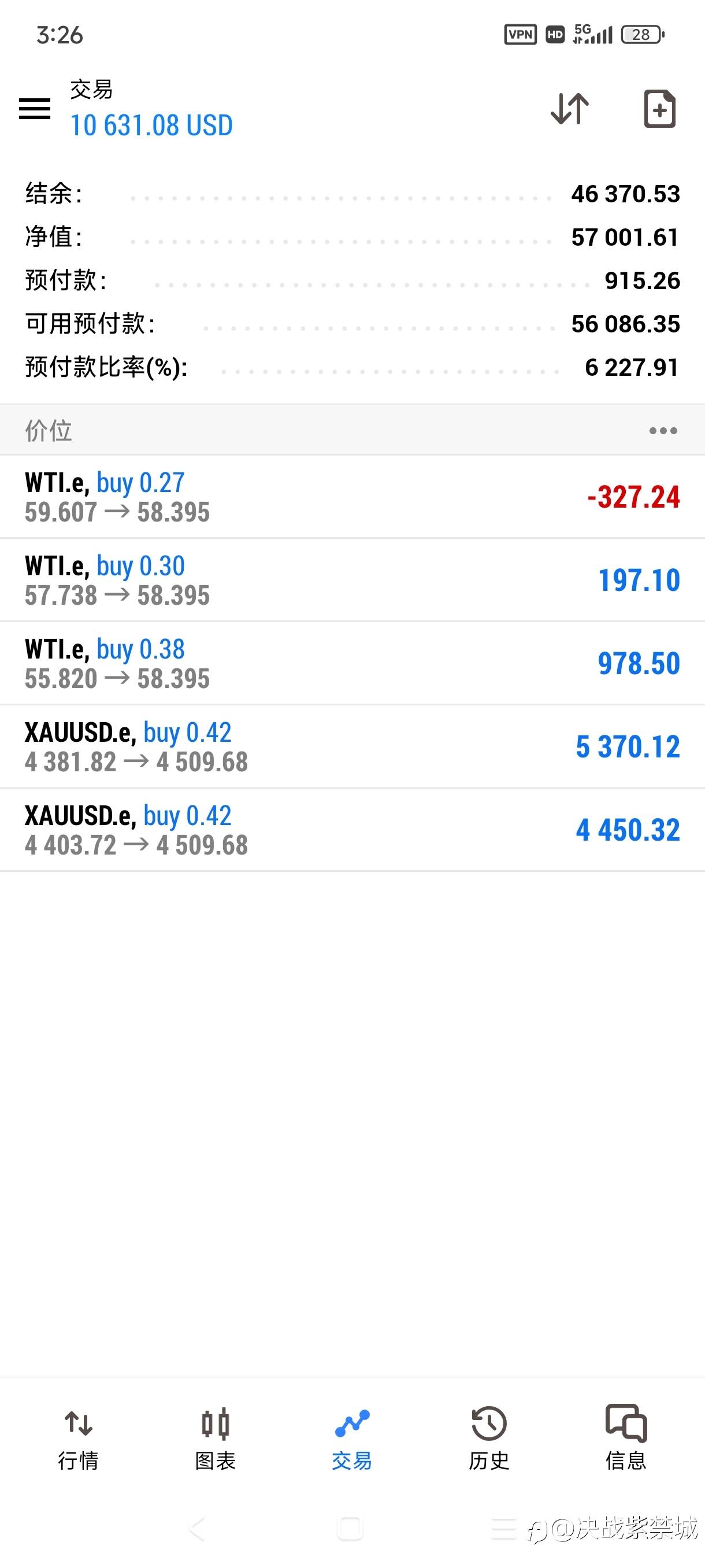Open the three-dot menu beside 价位
This screenshot has height=1568, width=705.
point(662,431)
